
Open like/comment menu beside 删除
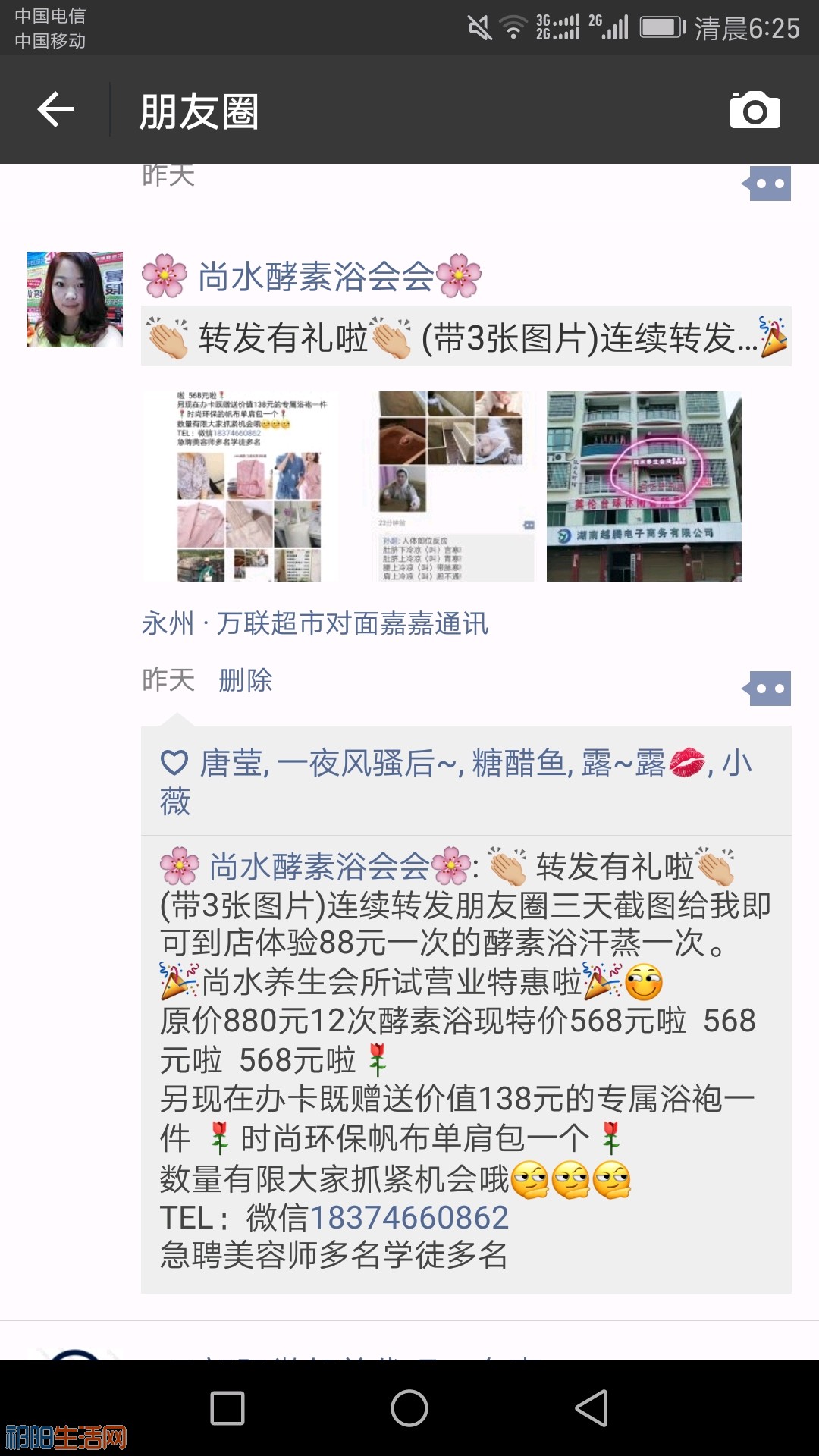(767, 689)
